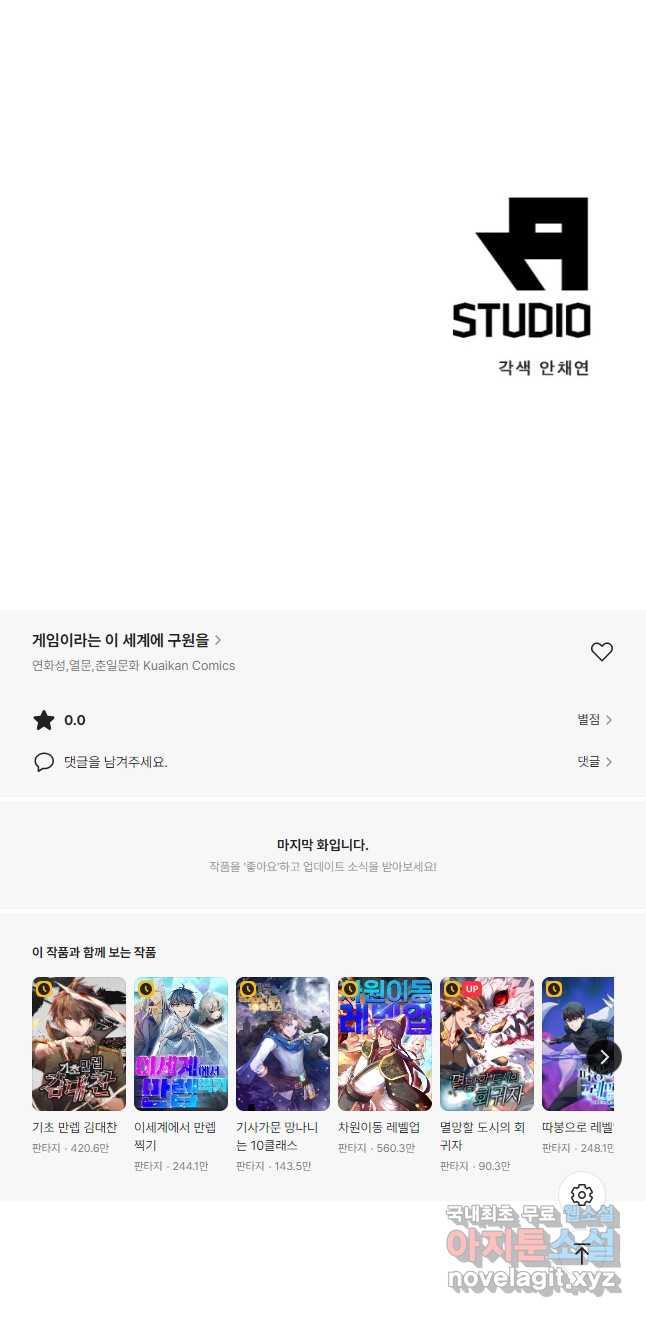Open 차원이동 레벨업 webtoon
646x1317 pixels.
(385, 1044)
